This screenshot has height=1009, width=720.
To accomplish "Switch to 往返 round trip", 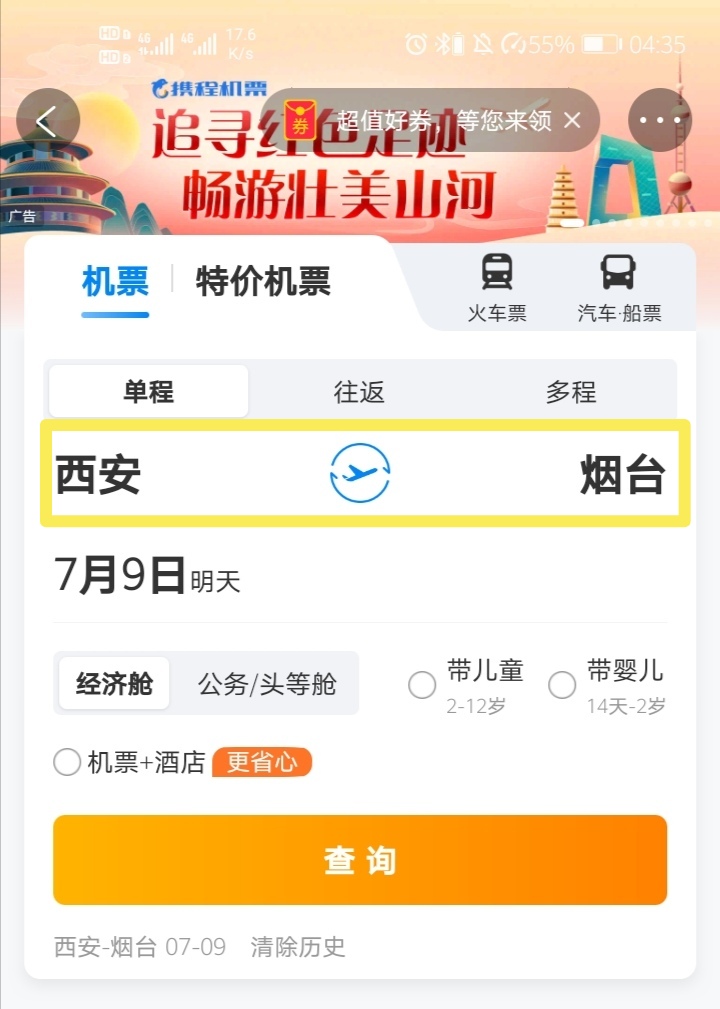I will tap(359, 391).
